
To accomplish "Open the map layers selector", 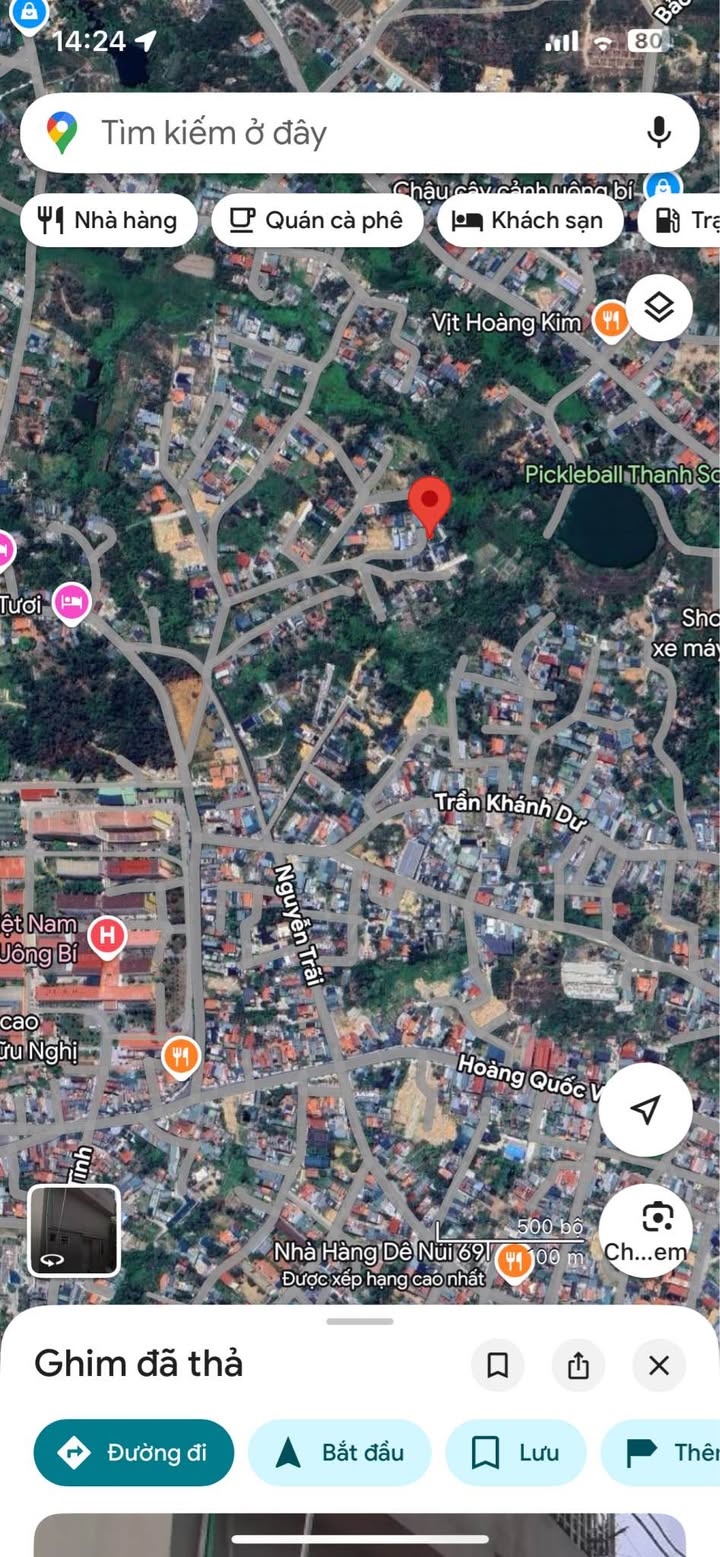I will pos(659,308).
